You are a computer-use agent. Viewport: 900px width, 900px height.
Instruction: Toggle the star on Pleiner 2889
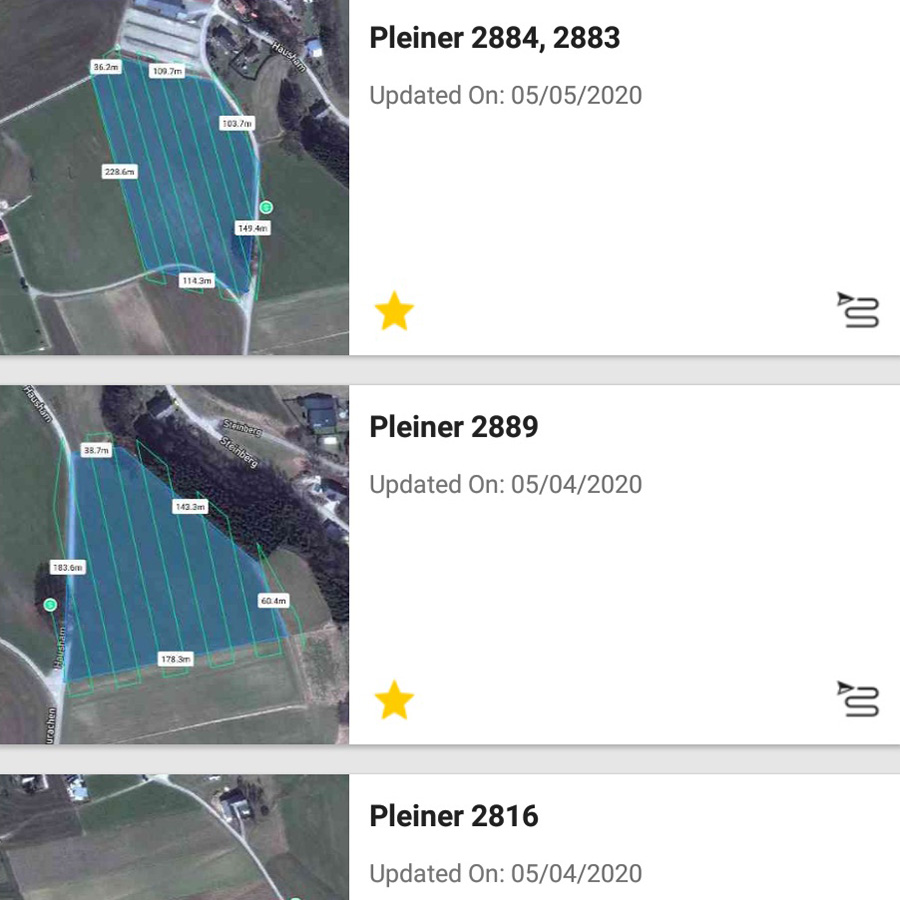coord(394,700)
